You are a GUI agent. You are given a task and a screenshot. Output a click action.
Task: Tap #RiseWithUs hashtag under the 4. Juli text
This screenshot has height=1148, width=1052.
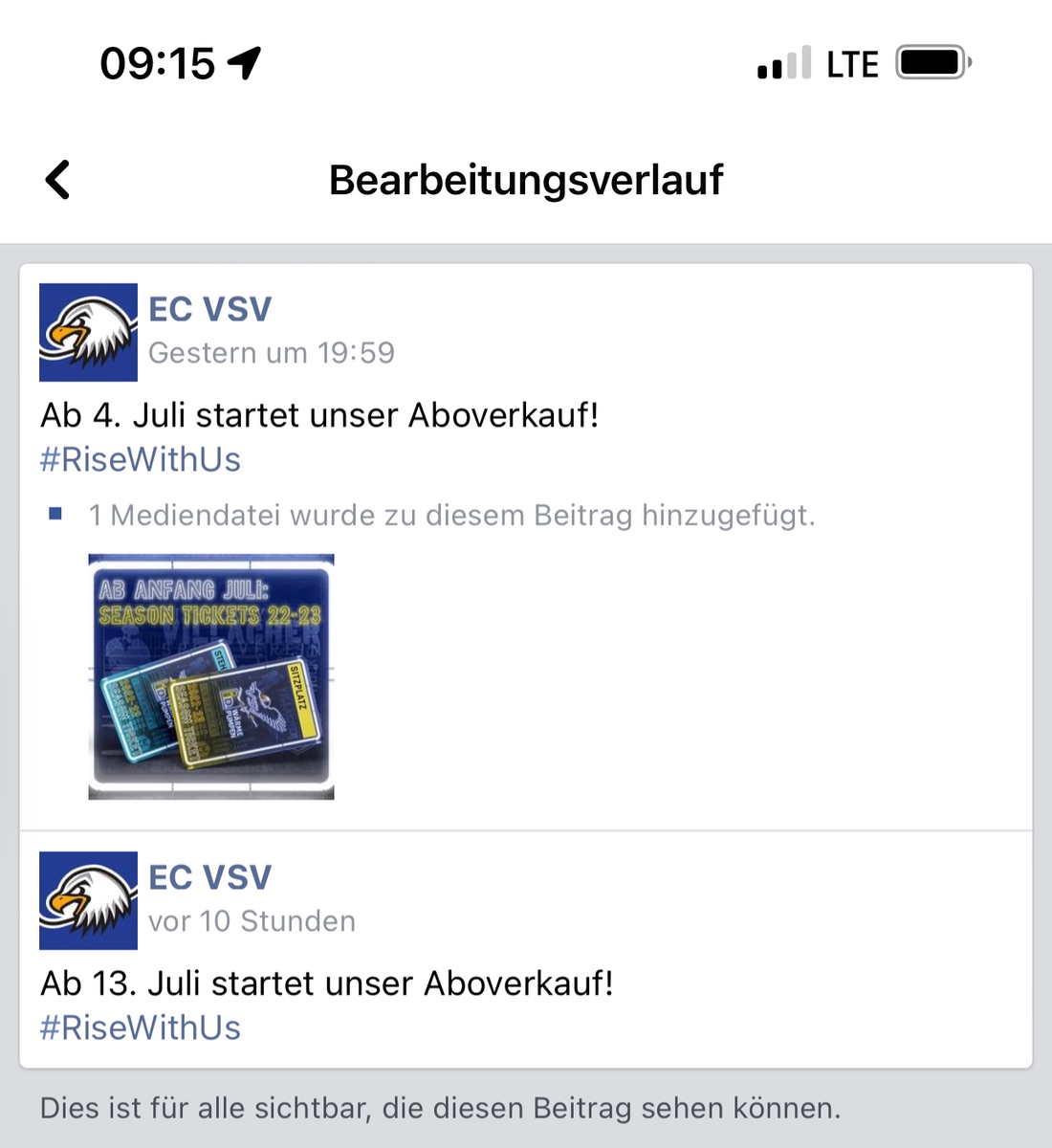coord(141,460)
